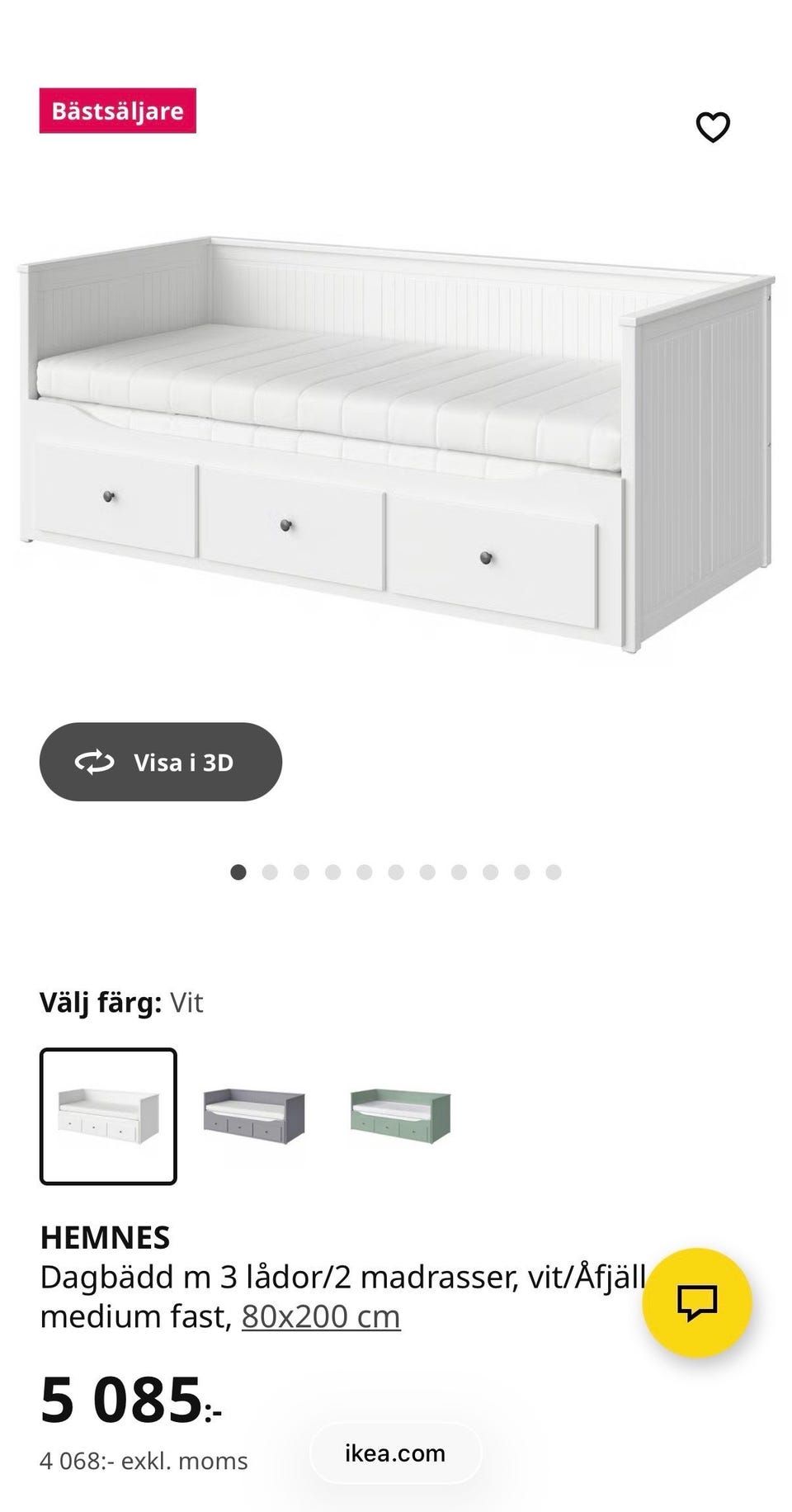792x1512 pixels.
Task: Advance to the second carousel dot
Action: (x=271, y=871)
